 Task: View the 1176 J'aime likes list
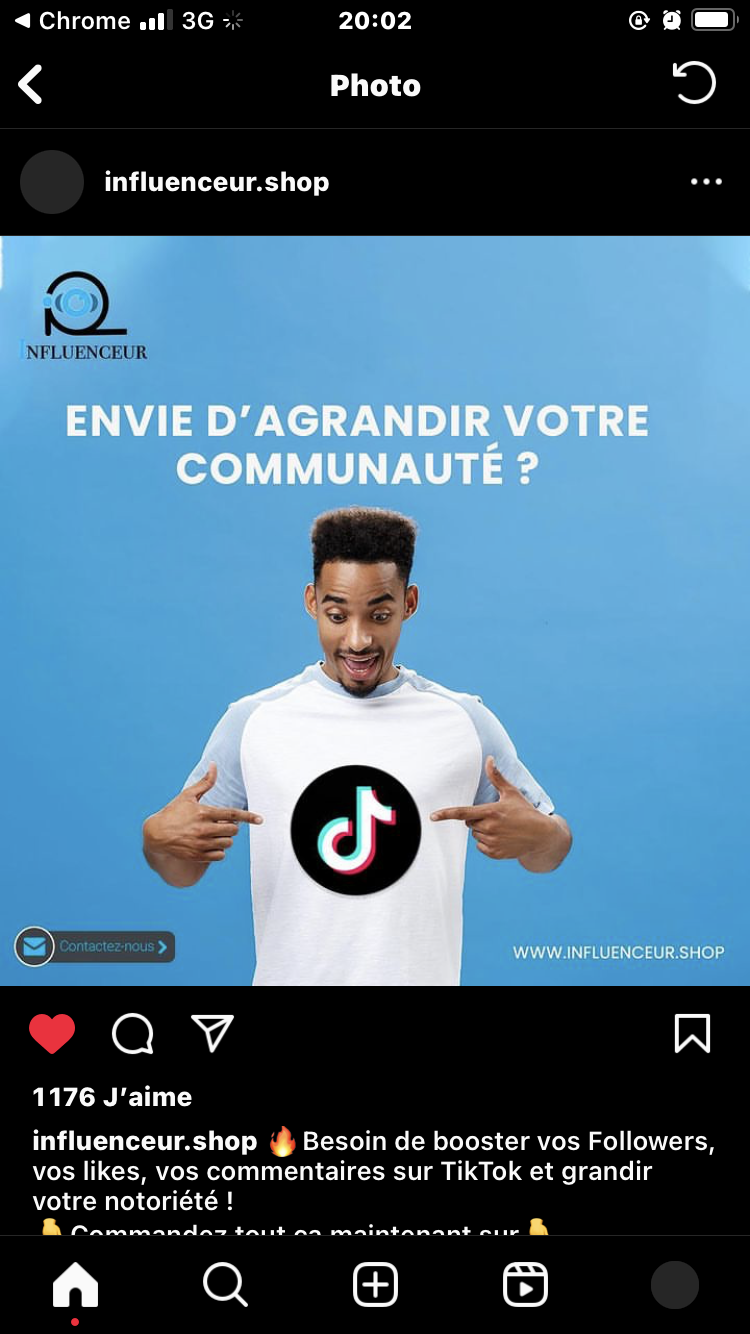tap(112, 1096)
